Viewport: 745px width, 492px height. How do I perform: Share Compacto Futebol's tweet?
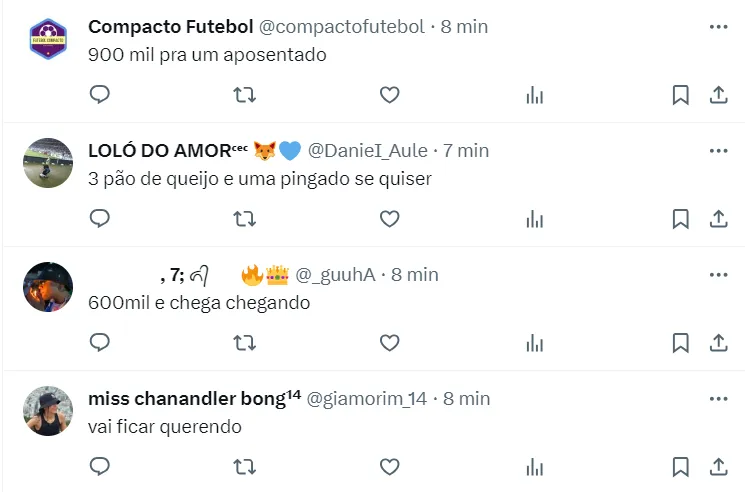click(718, 95)
